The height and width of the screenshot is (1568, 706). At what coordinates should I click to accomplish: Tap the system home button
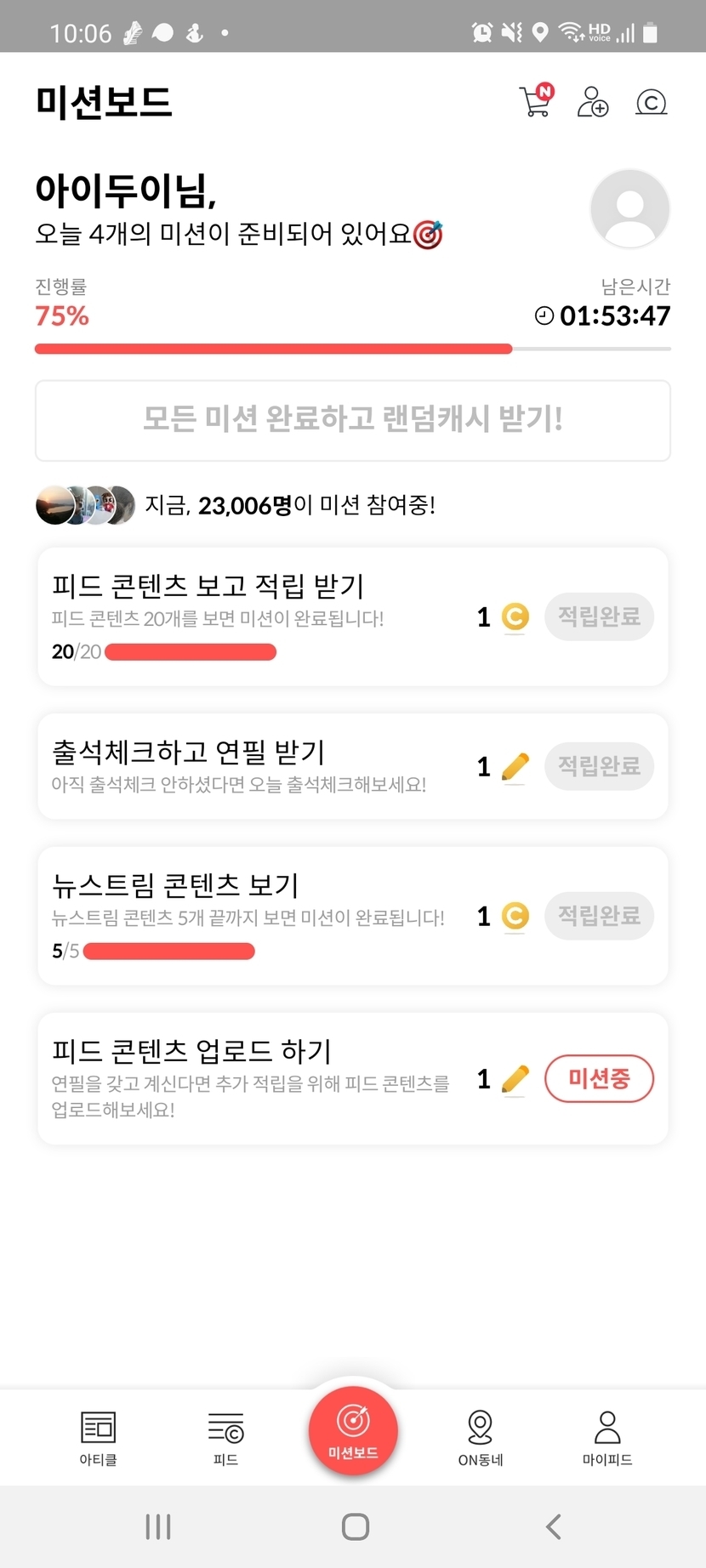pyautogui.click(x=355, y=1526)
